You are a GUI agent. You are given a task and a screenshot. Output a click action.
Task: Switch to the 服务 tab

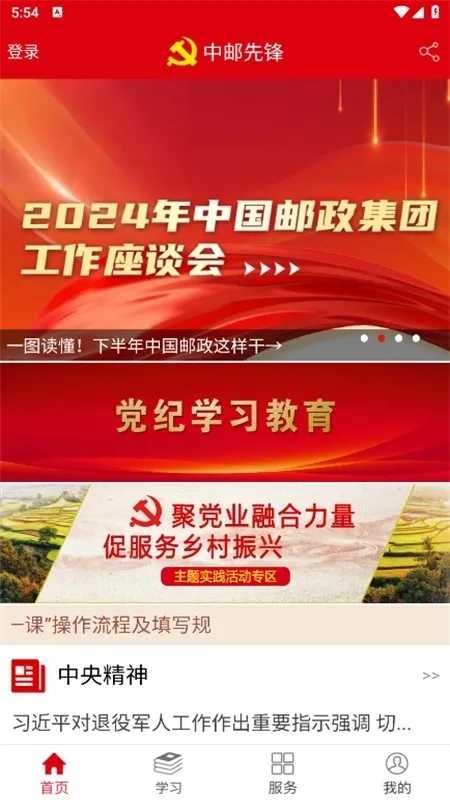pyautogui.click(x=282, y=772)
